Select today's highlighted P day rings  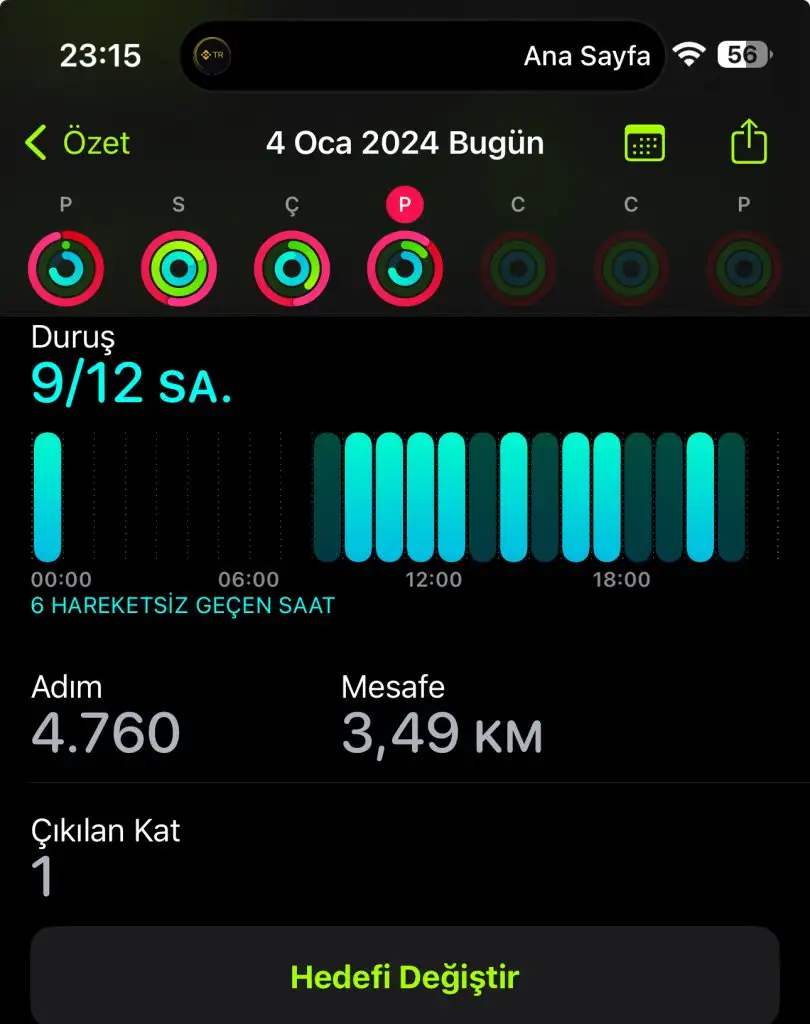coord(405,268)
